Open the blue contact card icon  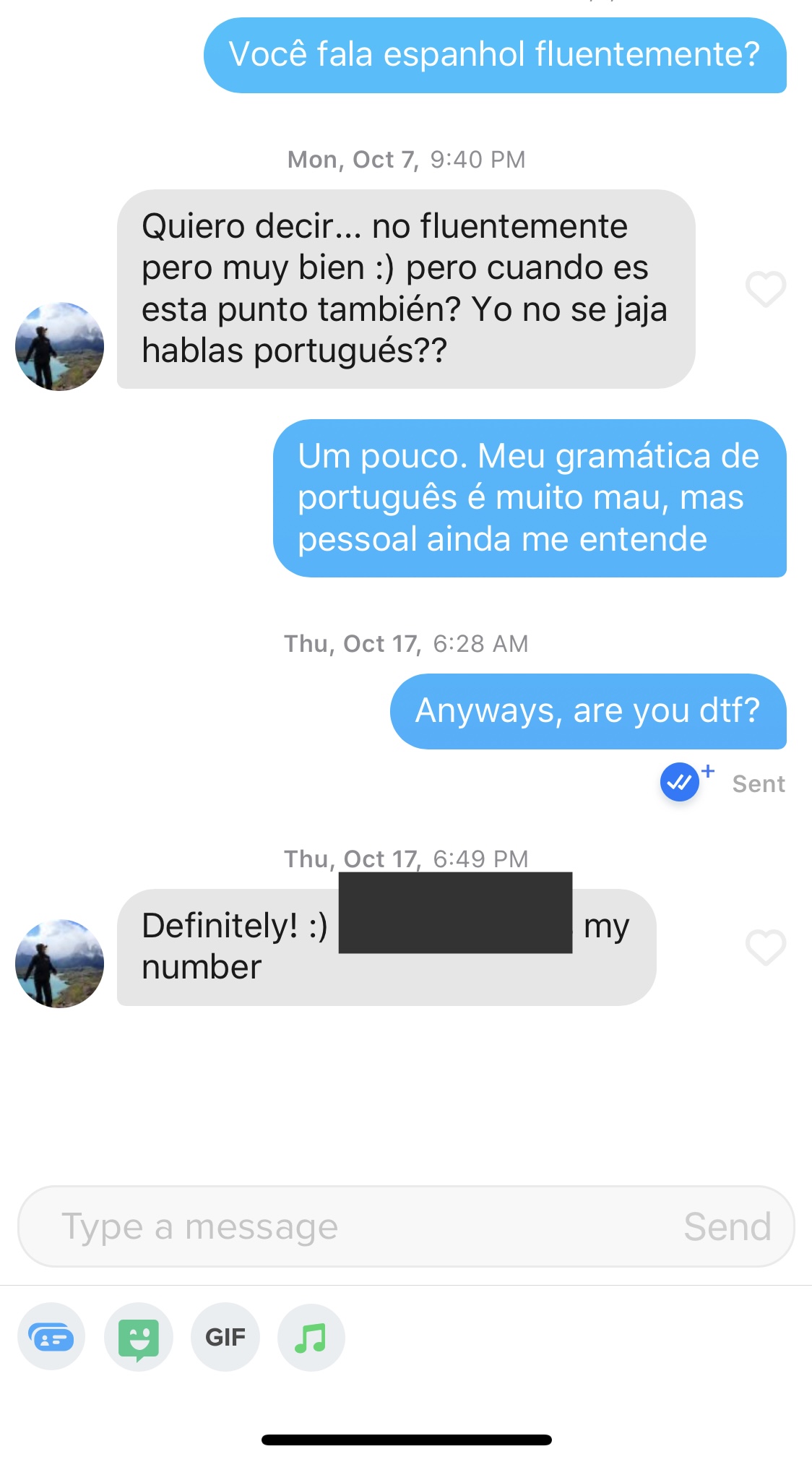(51, 1337)
